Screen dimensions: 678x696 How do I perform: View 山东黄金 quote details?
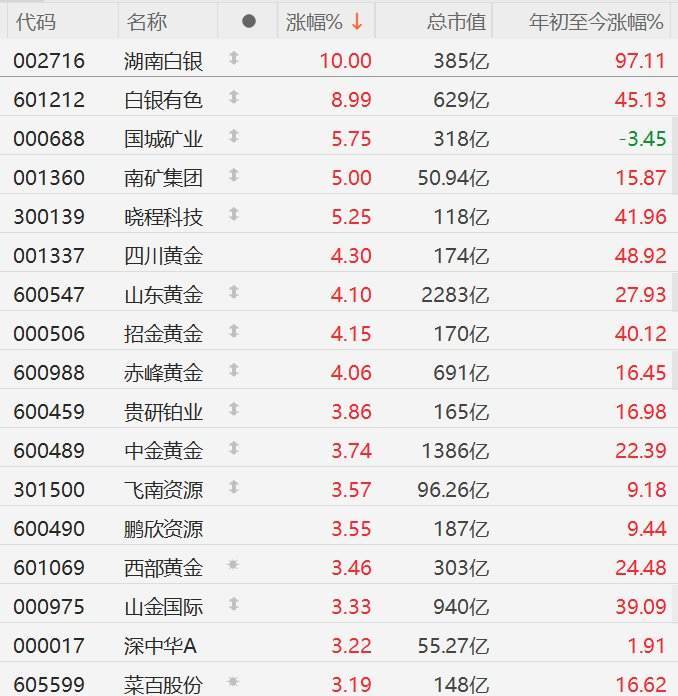tap(164, 295)
